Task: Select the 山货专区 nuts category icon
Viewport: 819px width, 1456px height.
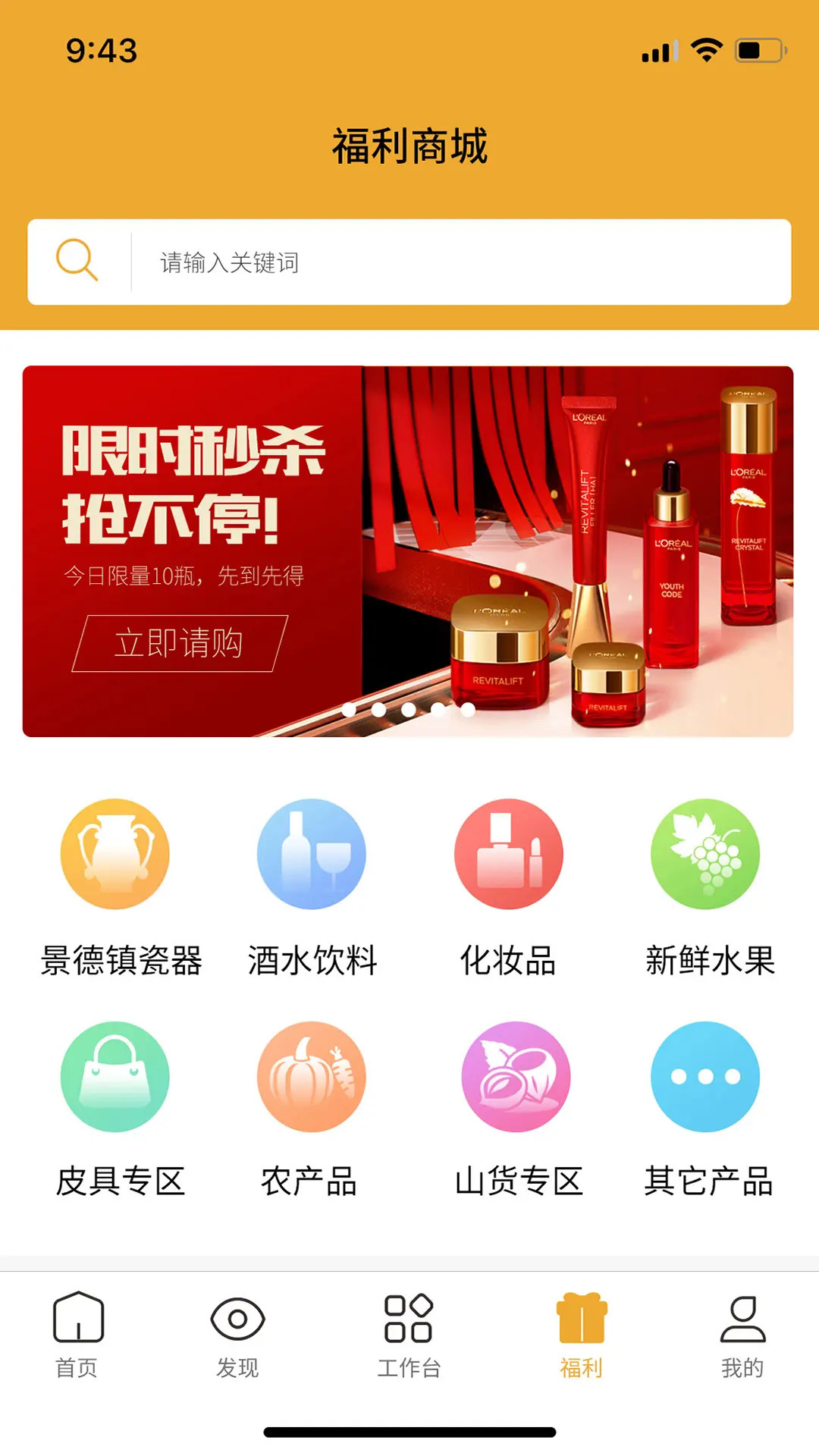Action: (x=509, y=1077)
